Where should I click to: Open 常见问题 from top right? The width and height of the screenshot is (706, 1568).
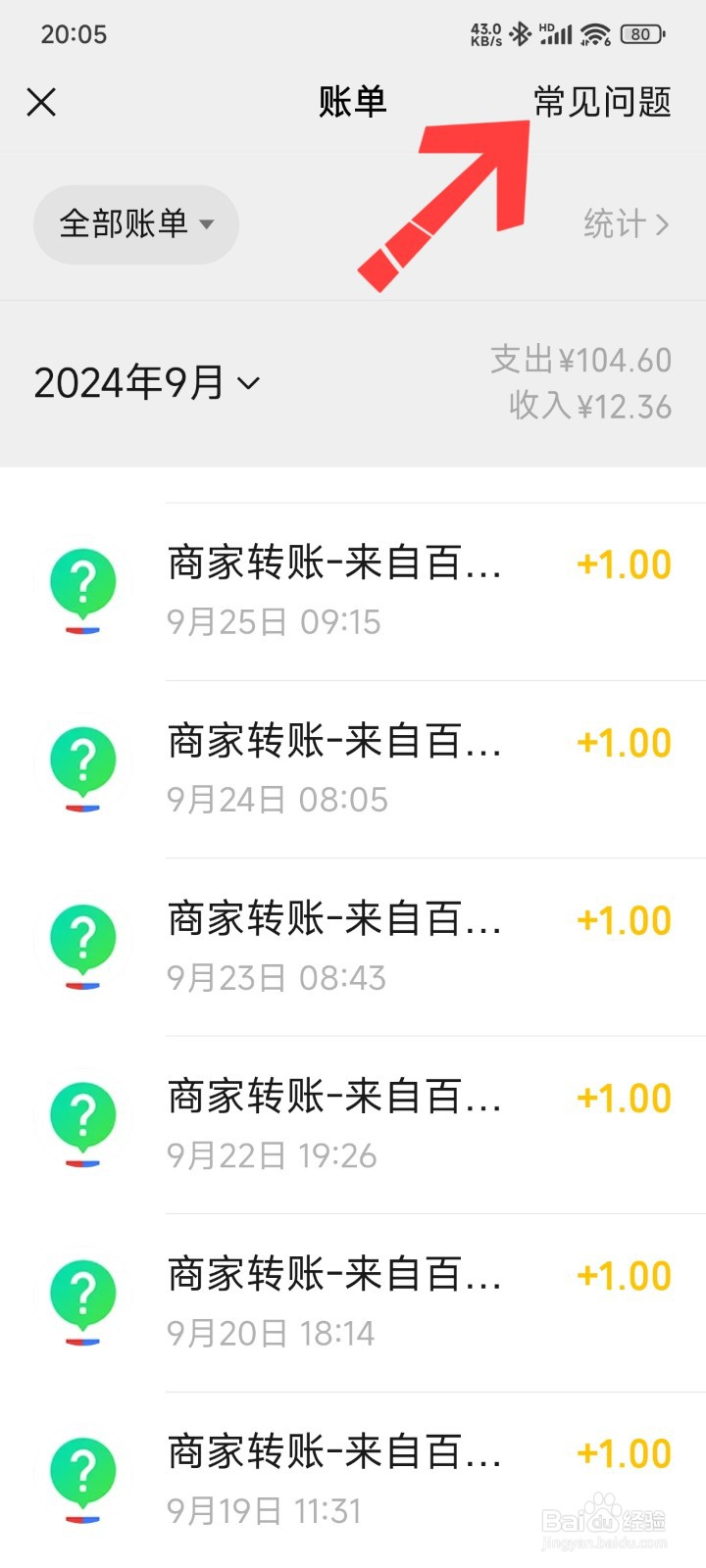602,101
